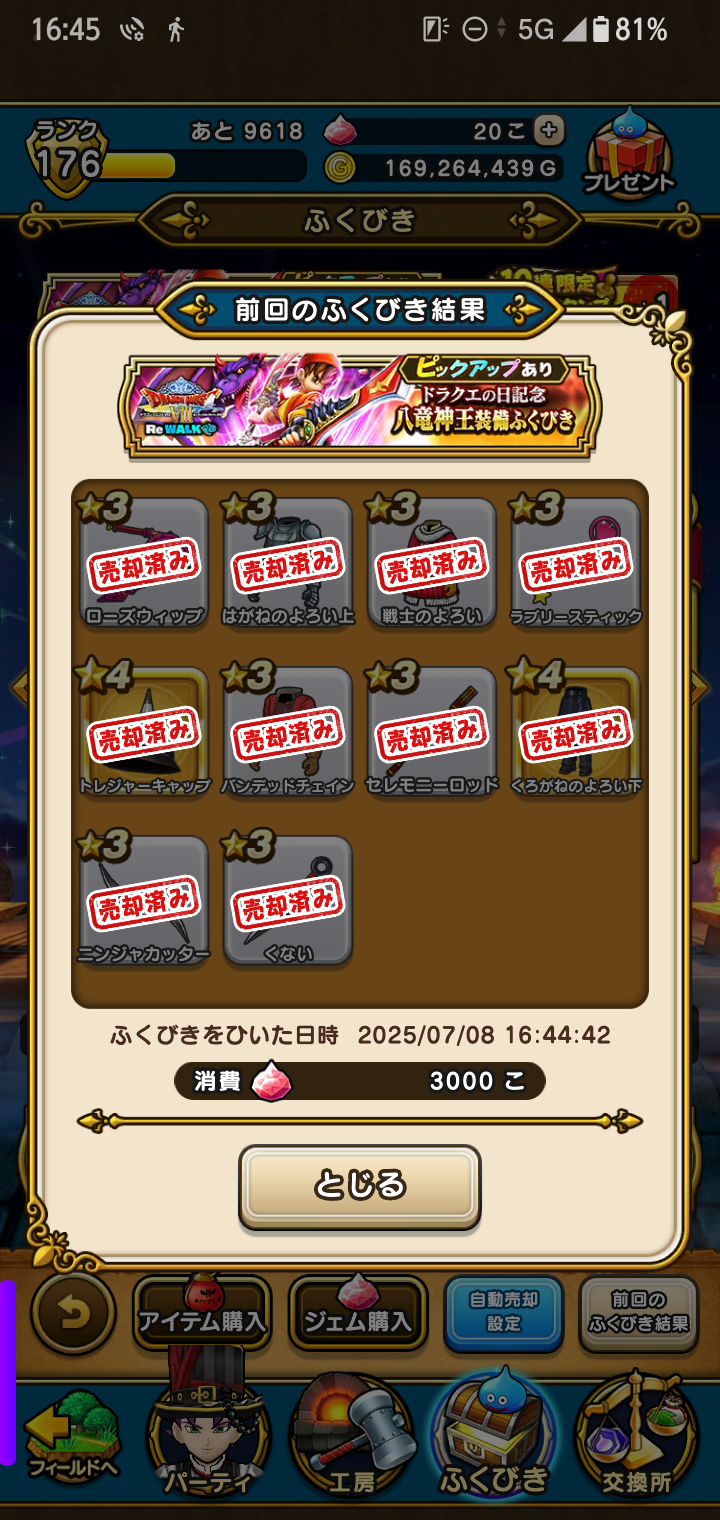Tap the ローズウィップ item tile
Screen dimensions: 720x1520
click(x=144, y=562)
